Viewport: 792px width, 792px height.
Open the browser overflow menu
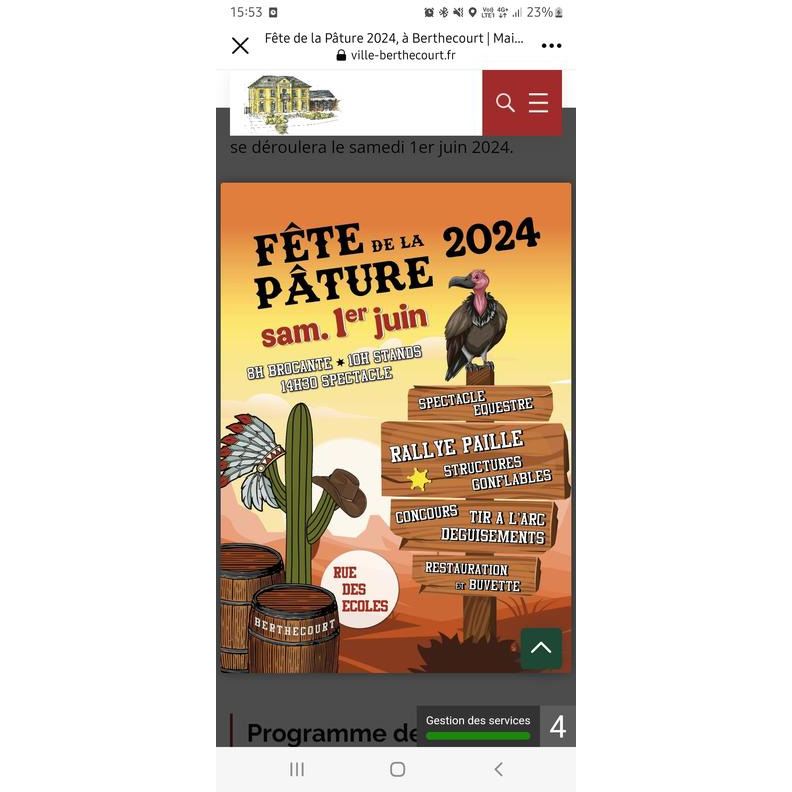(551, 46)
